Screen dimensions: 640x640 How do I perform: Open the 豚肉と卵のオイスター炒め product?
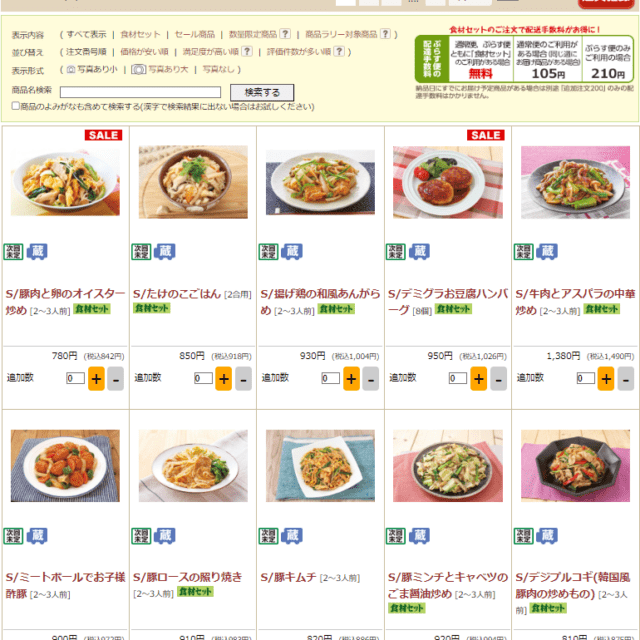(x=66, y=294)
